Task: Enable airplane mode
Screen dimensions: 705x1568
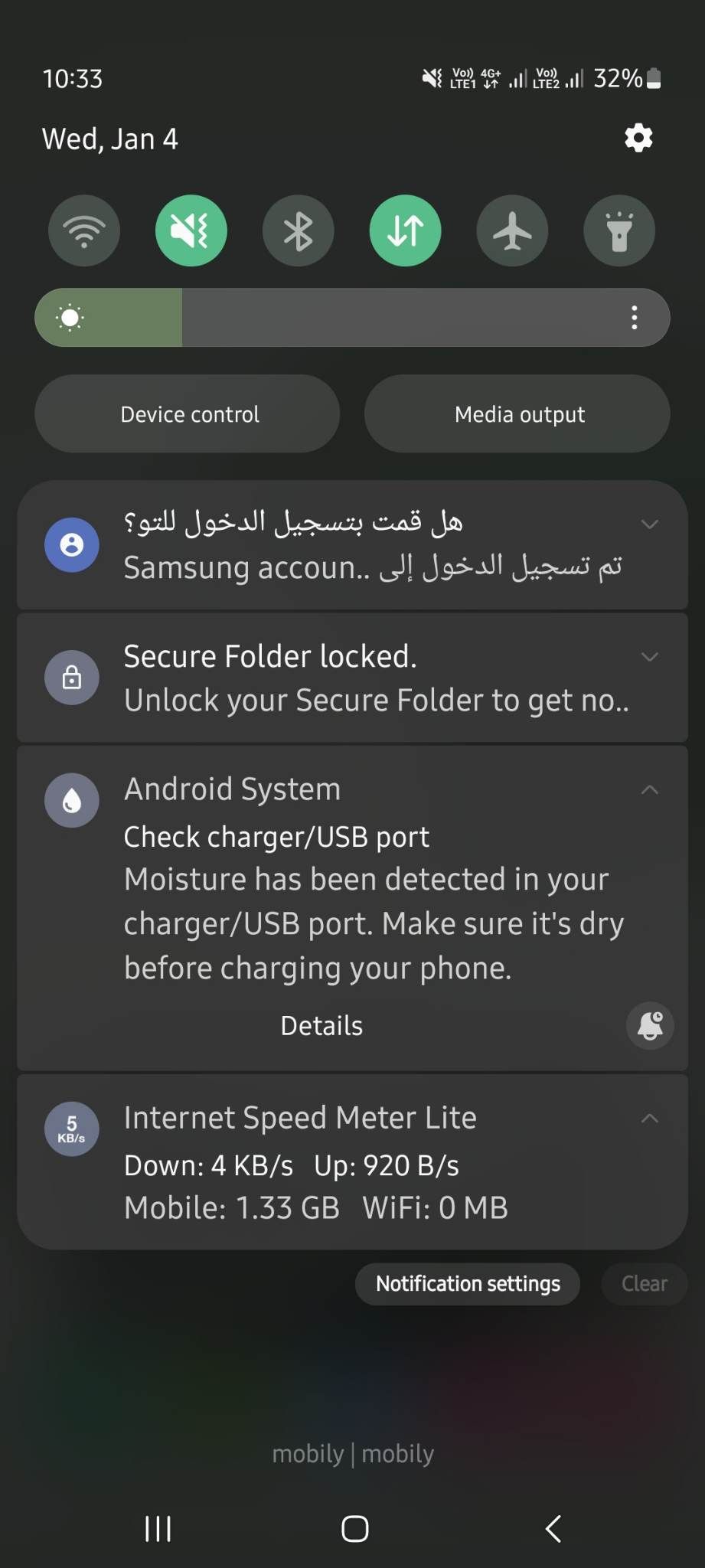Action: (x=512, y=230)
